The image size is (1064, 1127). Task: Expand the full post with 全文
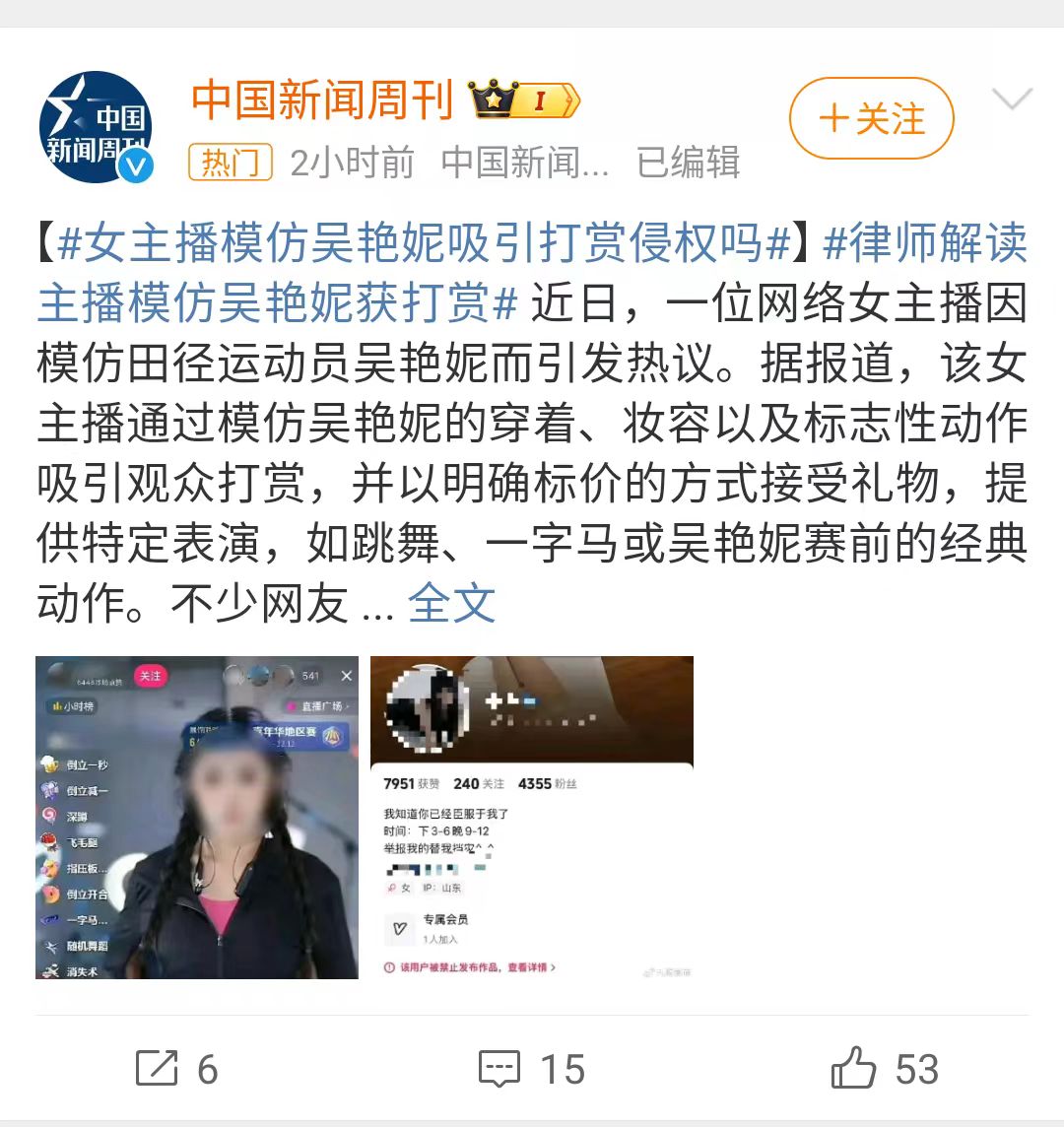(x=451, y=603)
